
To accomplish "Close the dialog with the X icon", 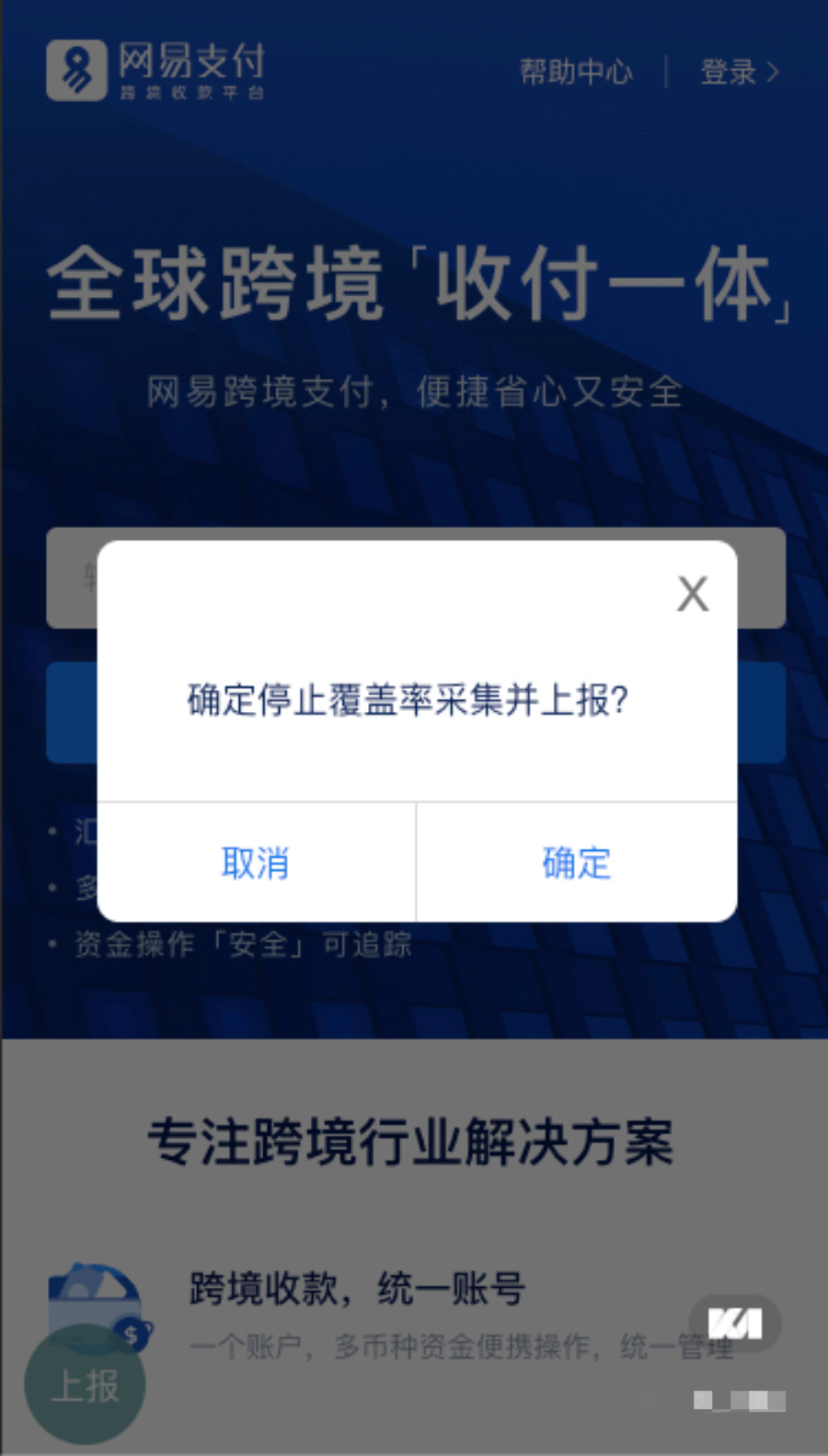I will [692, 594].
